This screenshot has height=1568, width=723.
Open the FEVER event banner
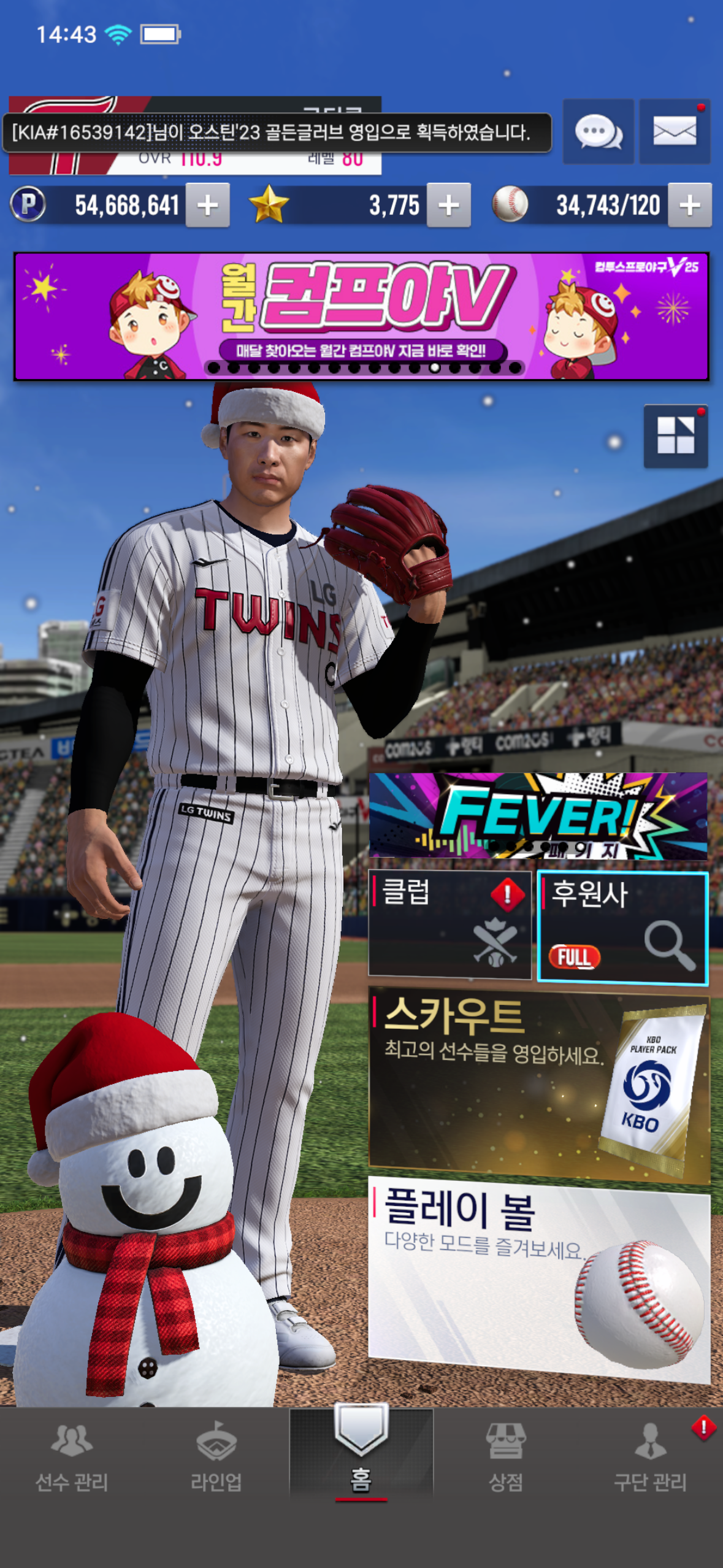pyautogui.click(x=538, y=816)
